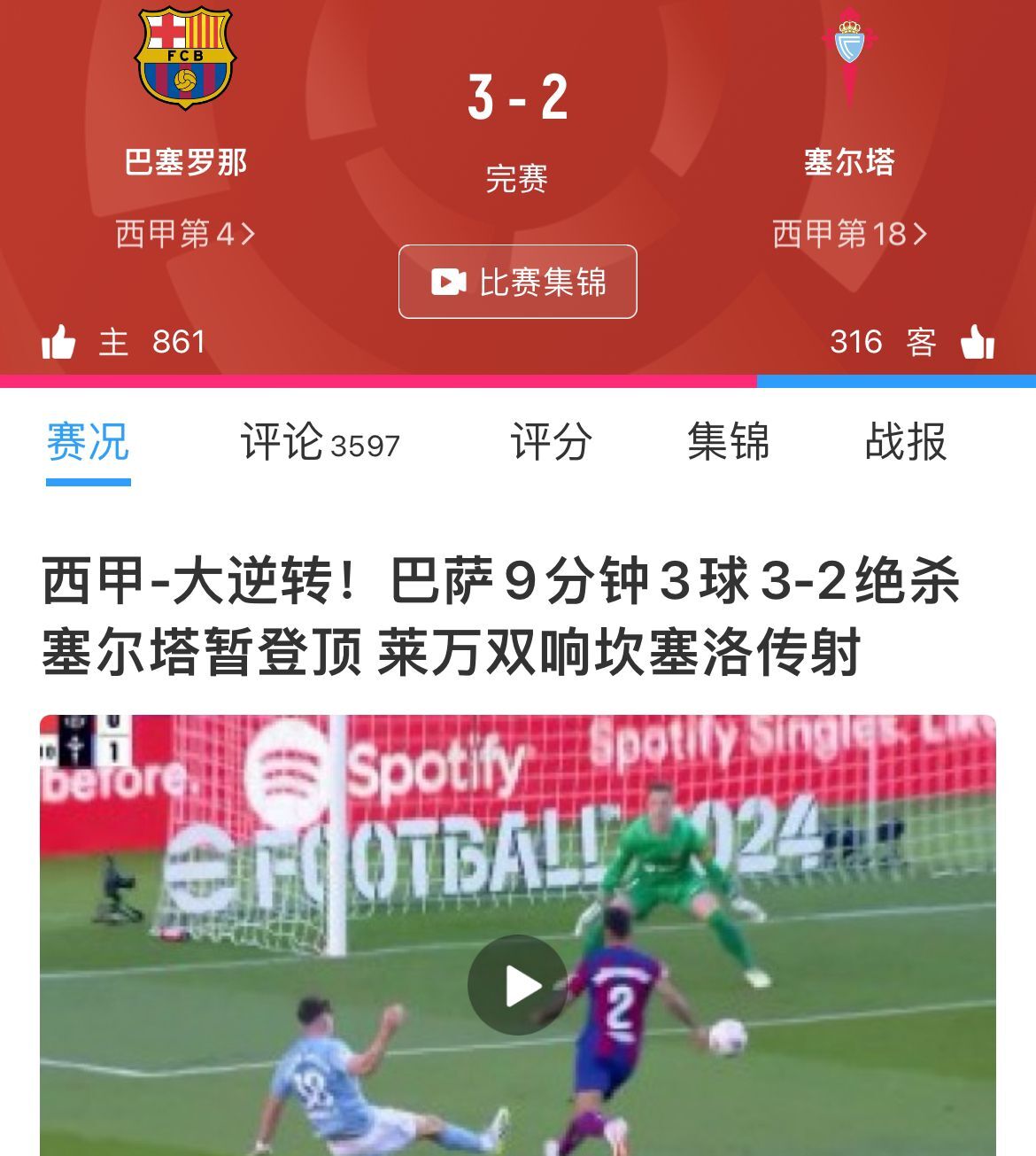Switch to the 评论 comments tab

[320, 442]
